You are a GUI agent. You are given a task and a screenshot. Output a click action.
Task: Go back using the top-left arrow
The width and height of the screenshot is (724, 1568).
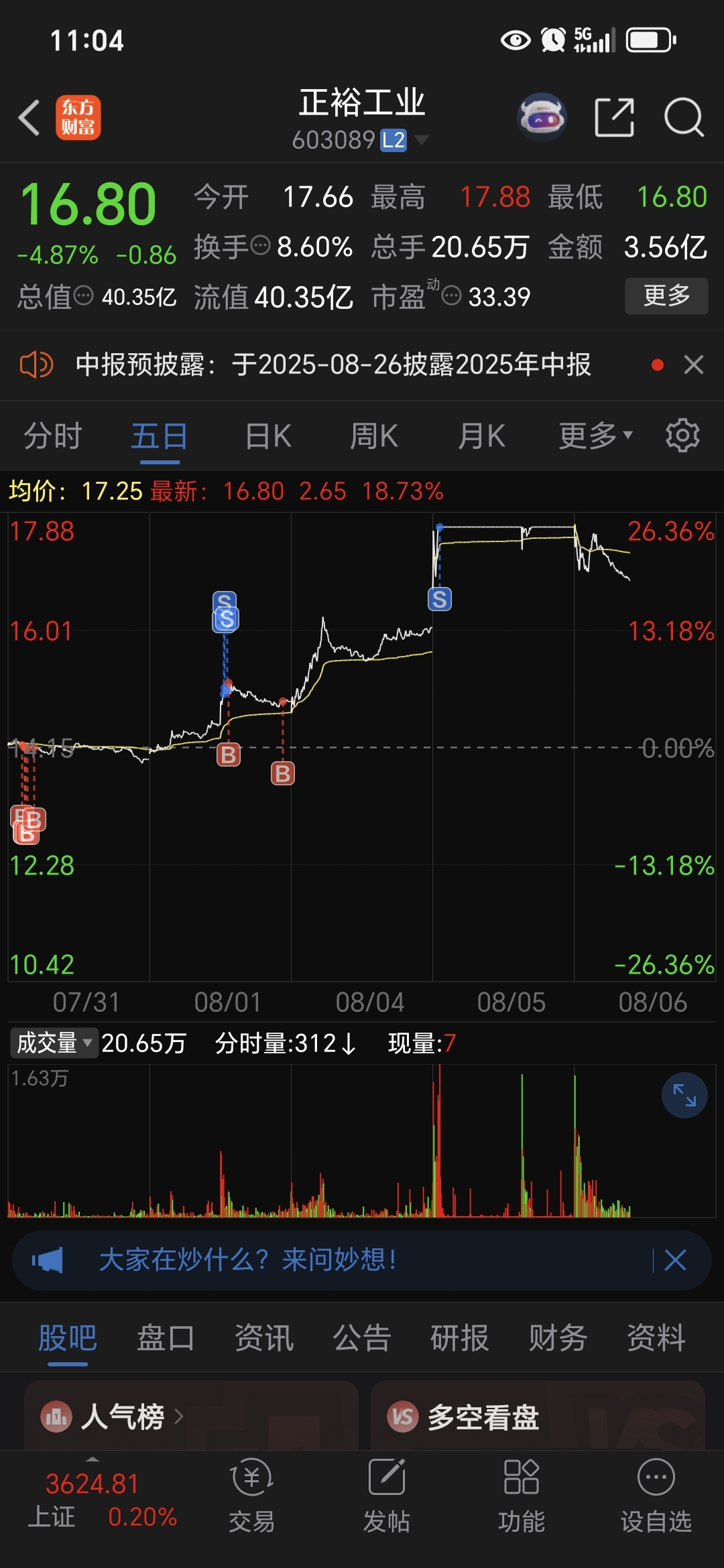coord(29,117)
